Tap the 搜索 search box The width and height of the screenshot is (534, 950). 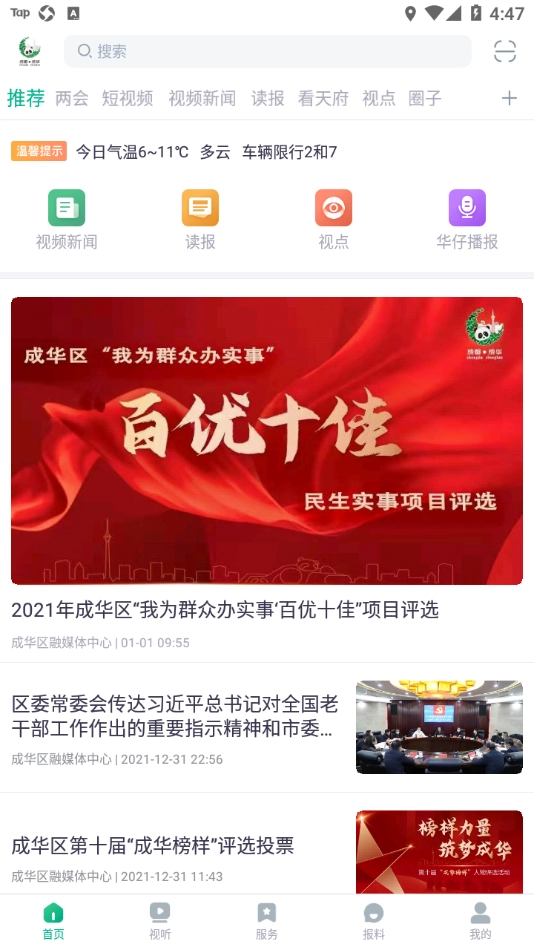(x=267, y=51)
